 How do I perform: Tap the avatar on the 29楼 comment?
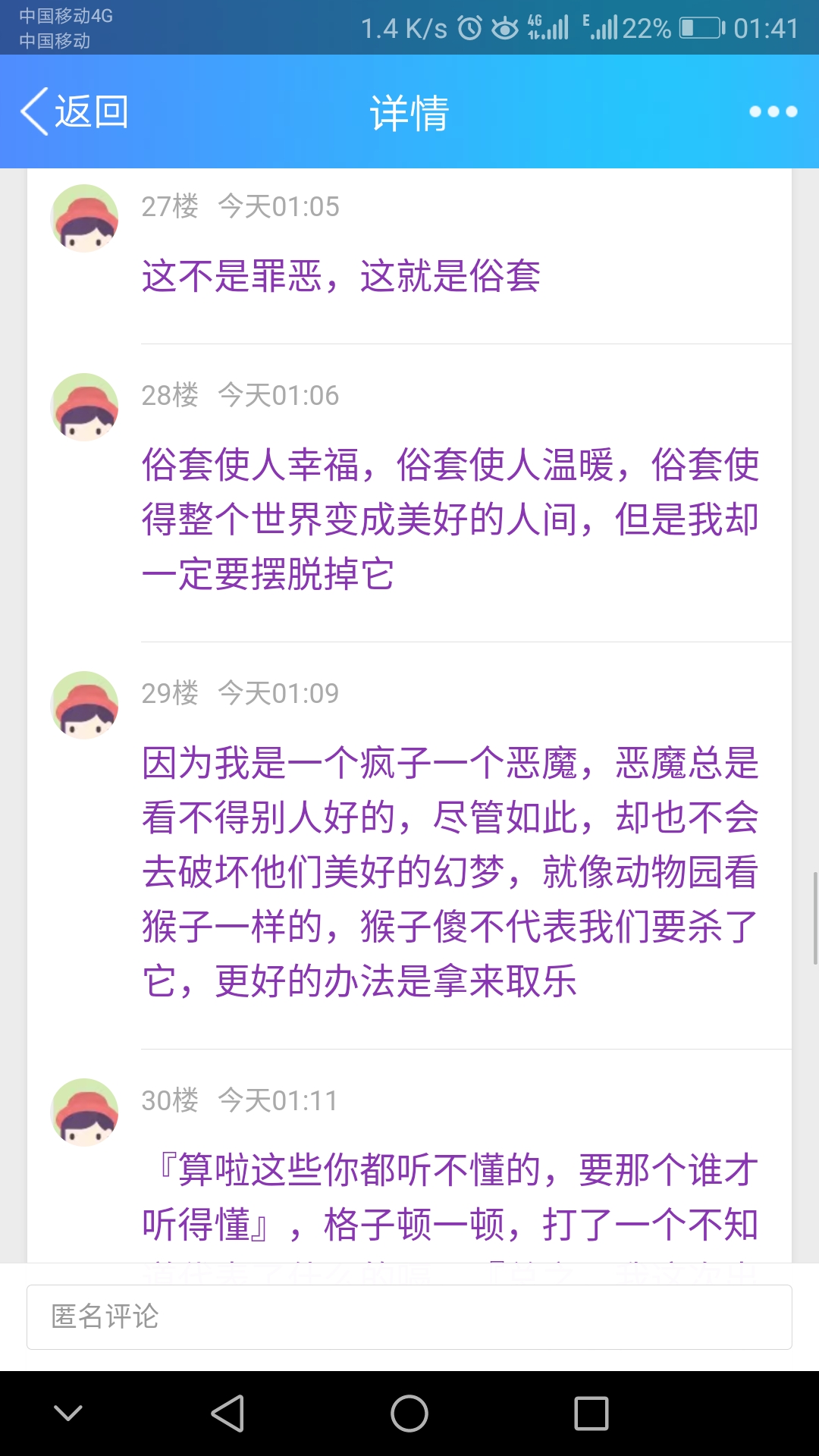click(x=84, y=705)
